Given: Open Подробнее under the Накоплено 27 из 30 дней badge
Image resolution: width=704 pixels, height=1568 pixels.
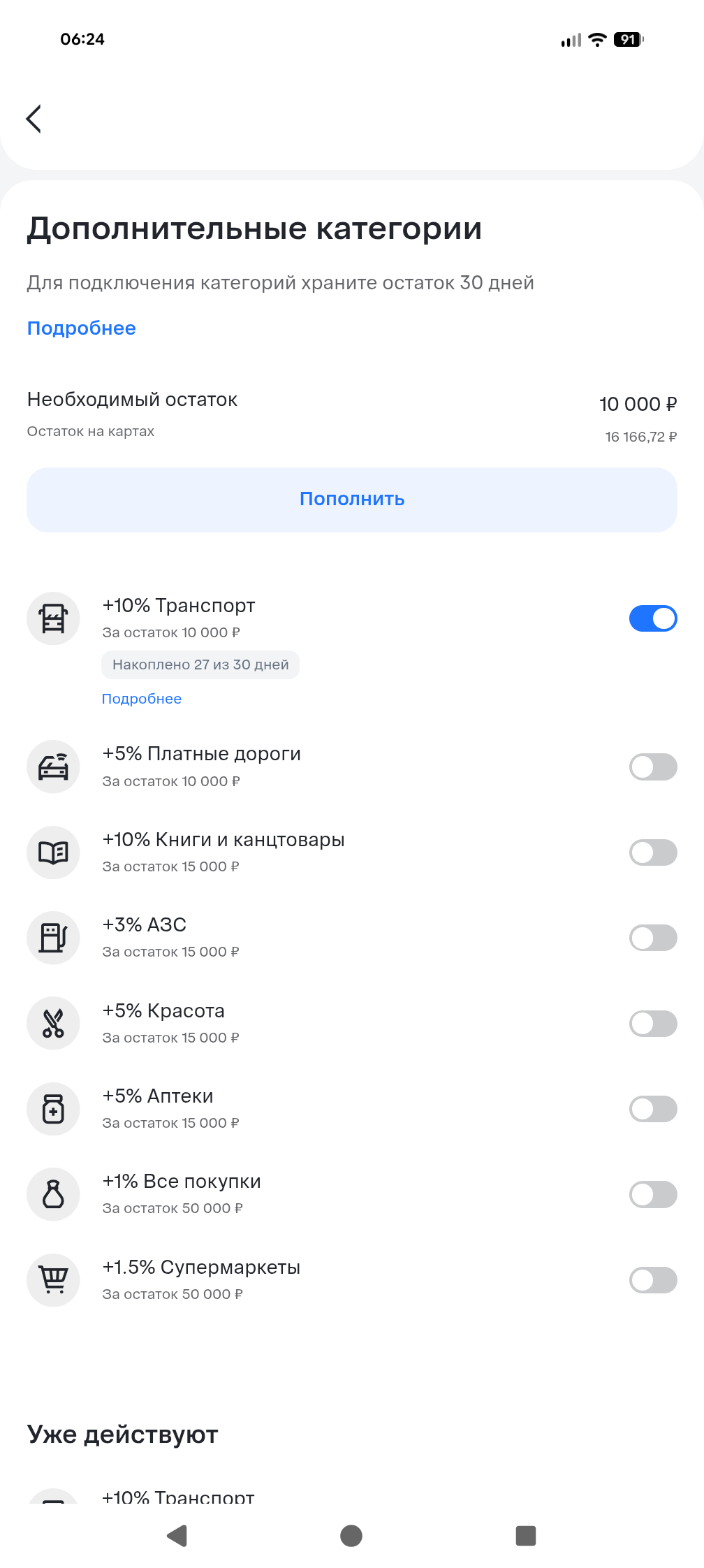Looking at the screenshot, I should pos(142,699).
